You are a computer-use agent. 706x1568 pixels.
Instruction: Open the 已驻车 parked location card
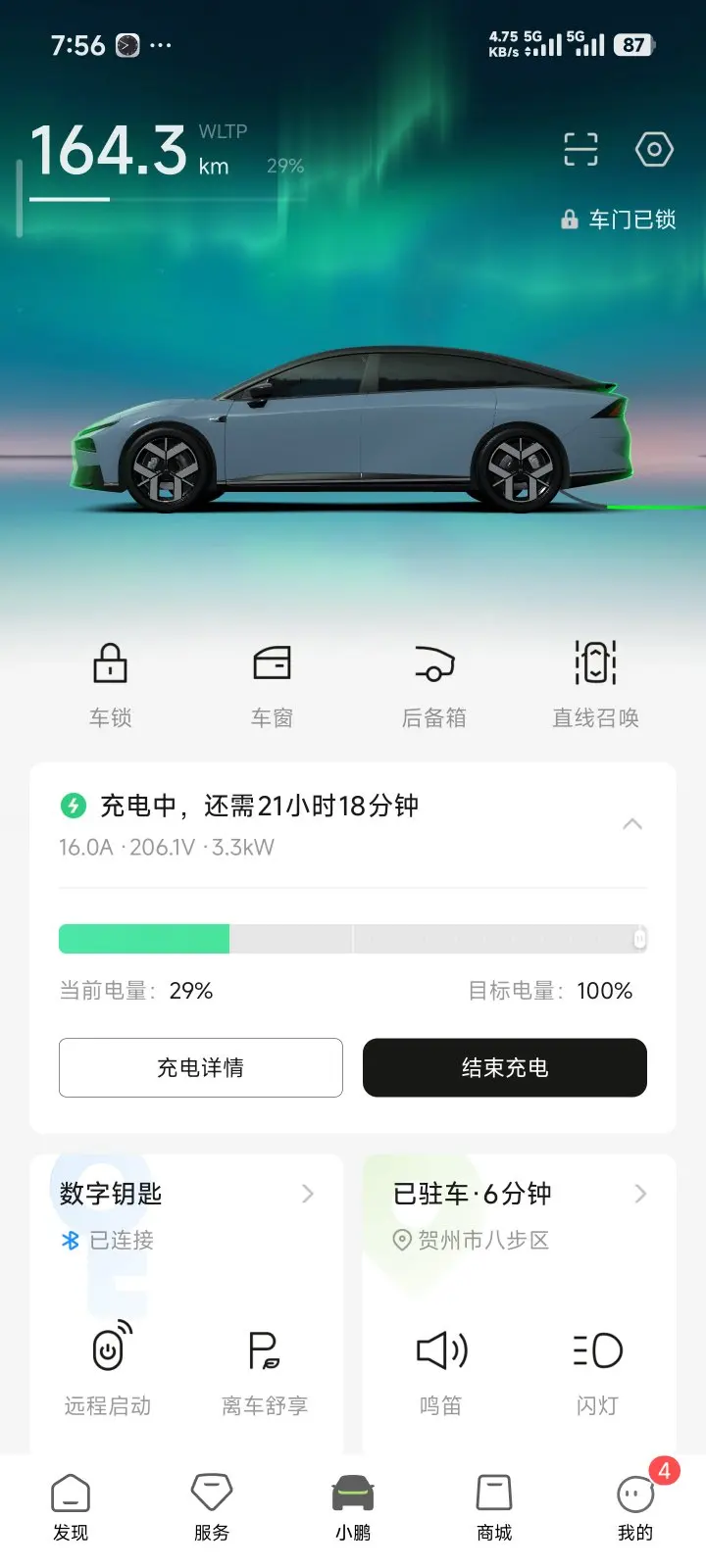tap(520, 1215)
